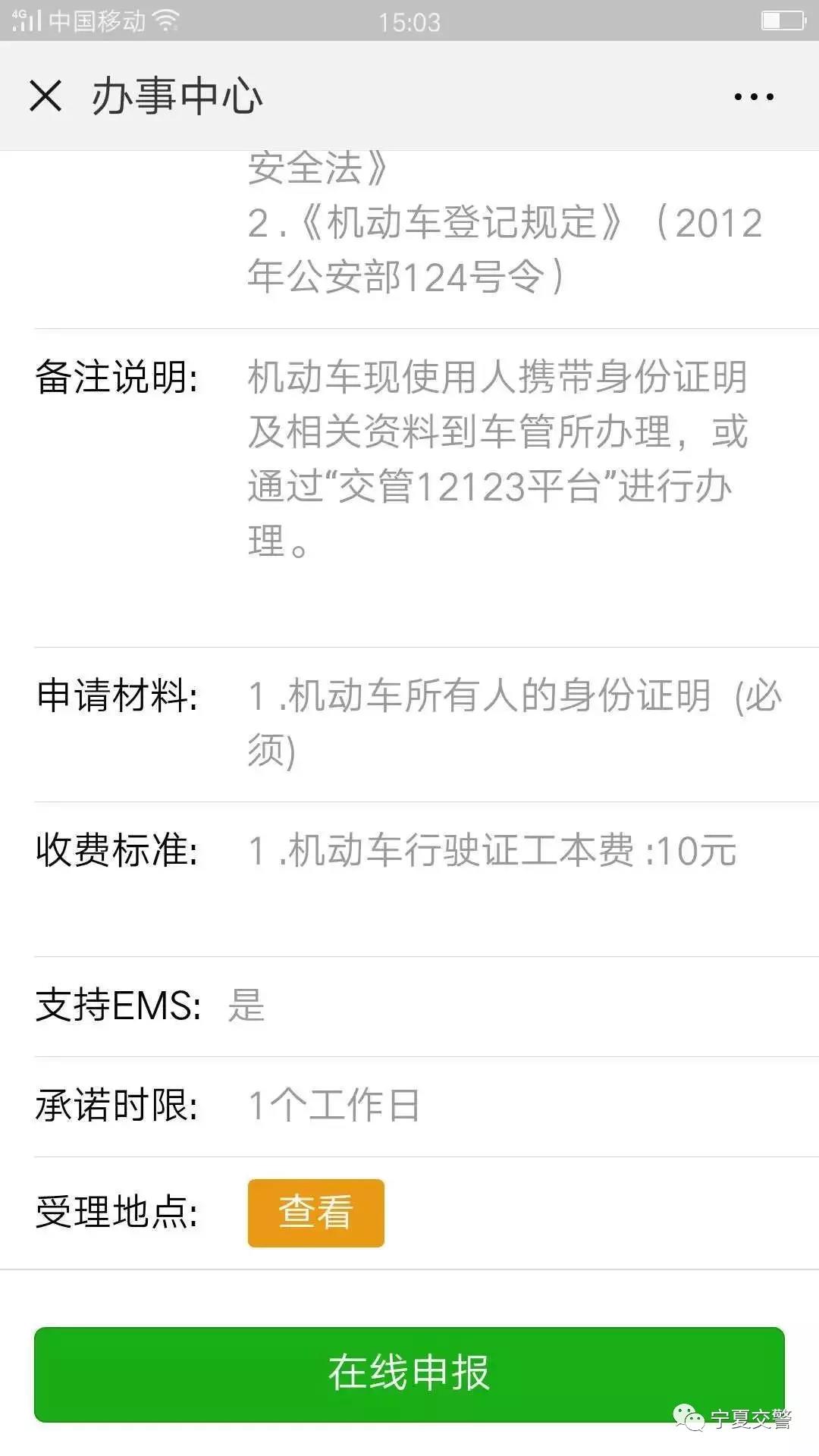The height and width of the screenshot is (1456, 819).
Task: Tap the green 在线申报 button
Action: (x=409, y=1374)
